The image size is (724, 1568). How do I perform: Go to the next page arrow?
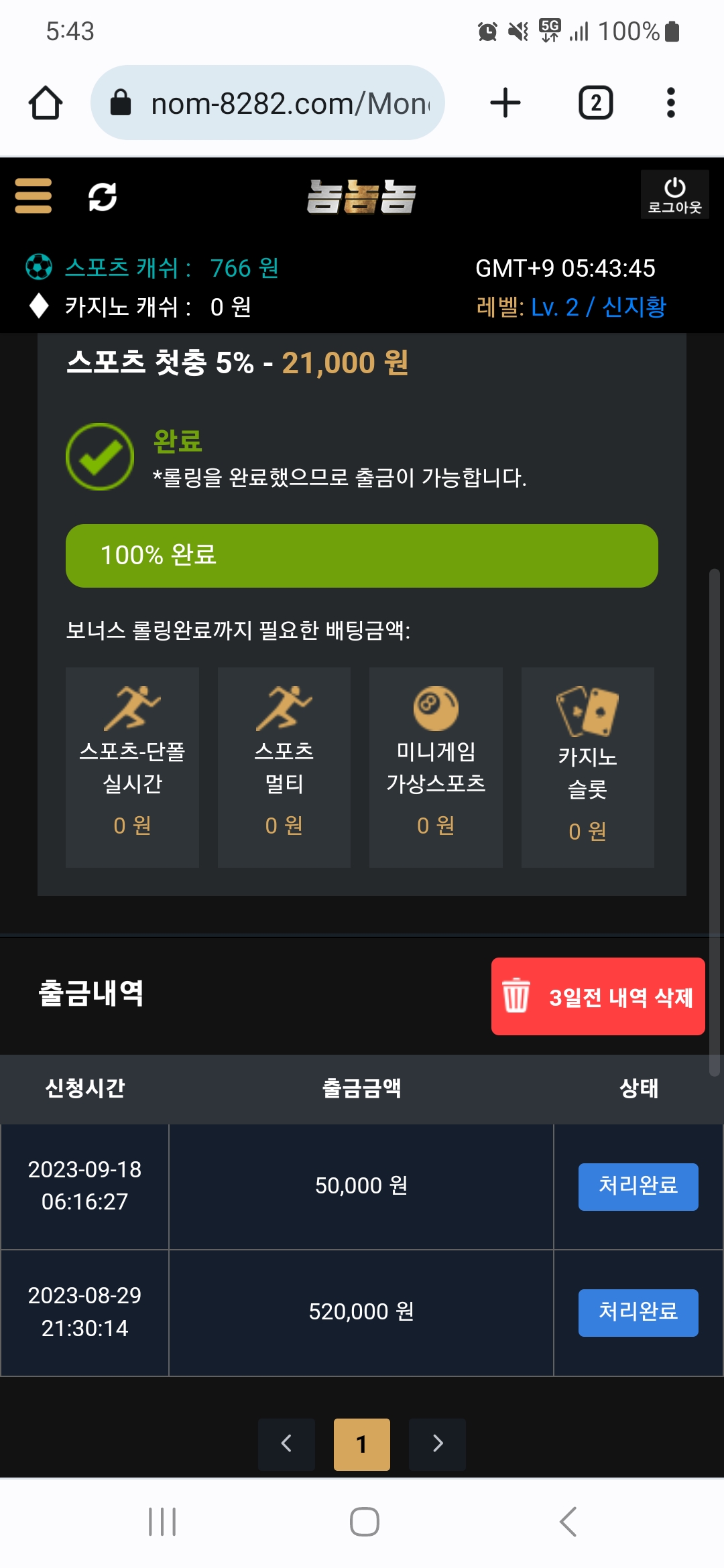[437, 1444]
